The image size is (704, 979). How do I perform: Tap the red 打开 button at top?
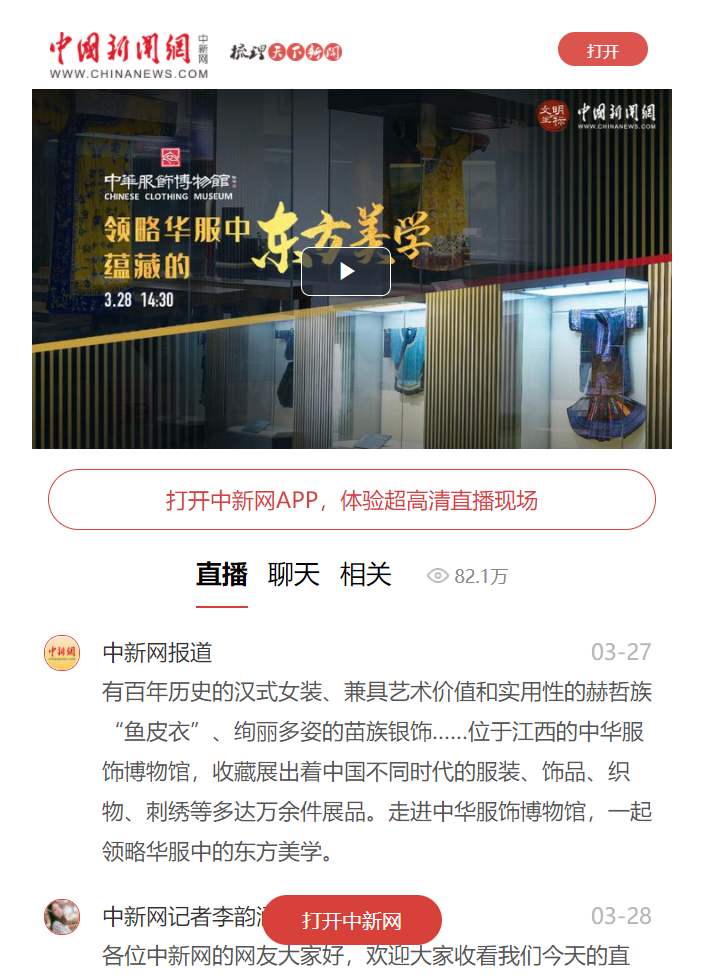602,50
